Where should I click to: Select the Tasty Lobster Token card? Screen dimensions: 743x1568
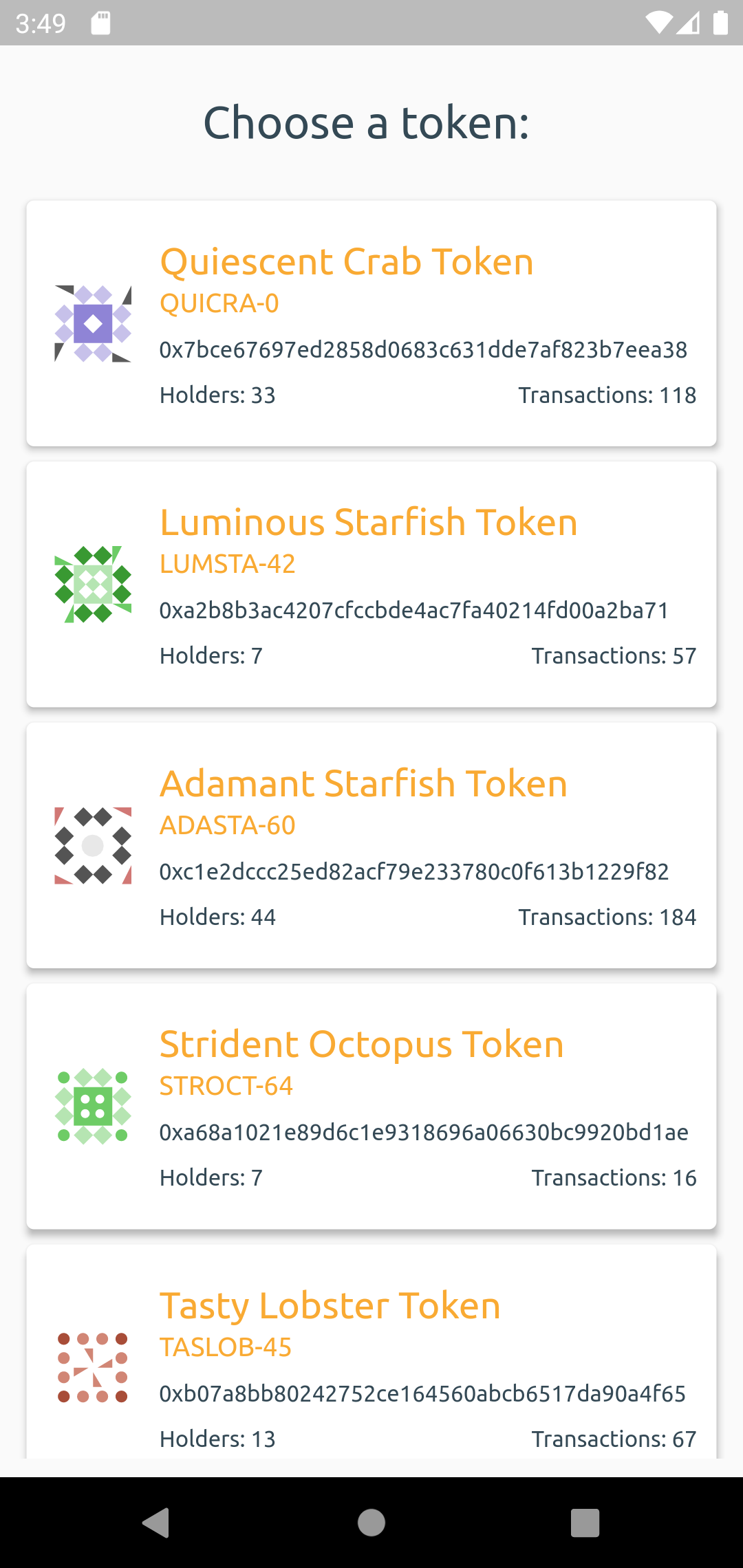click(371, 1355)
